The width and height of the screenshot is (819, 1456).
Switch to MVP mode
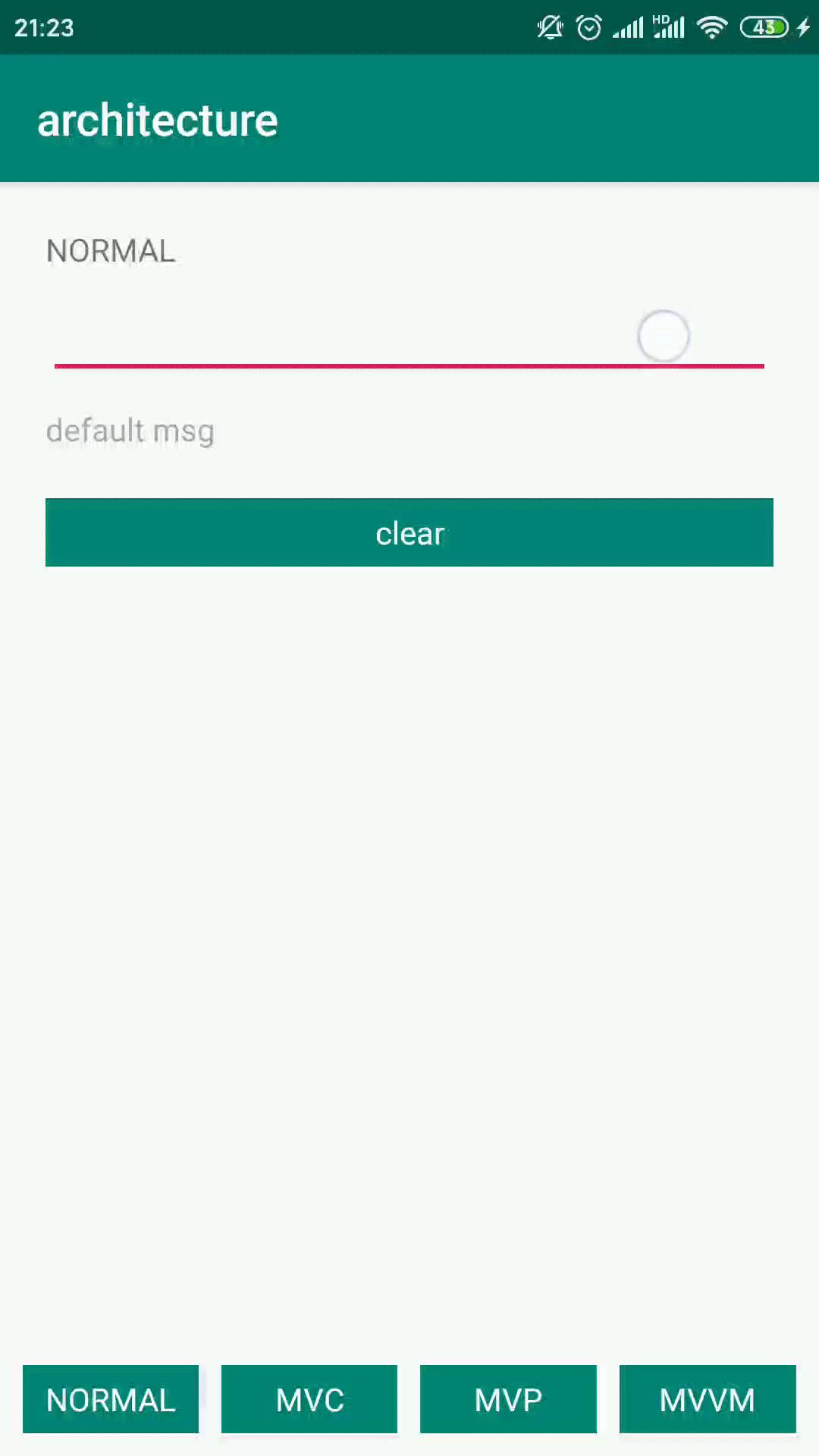508,1399
